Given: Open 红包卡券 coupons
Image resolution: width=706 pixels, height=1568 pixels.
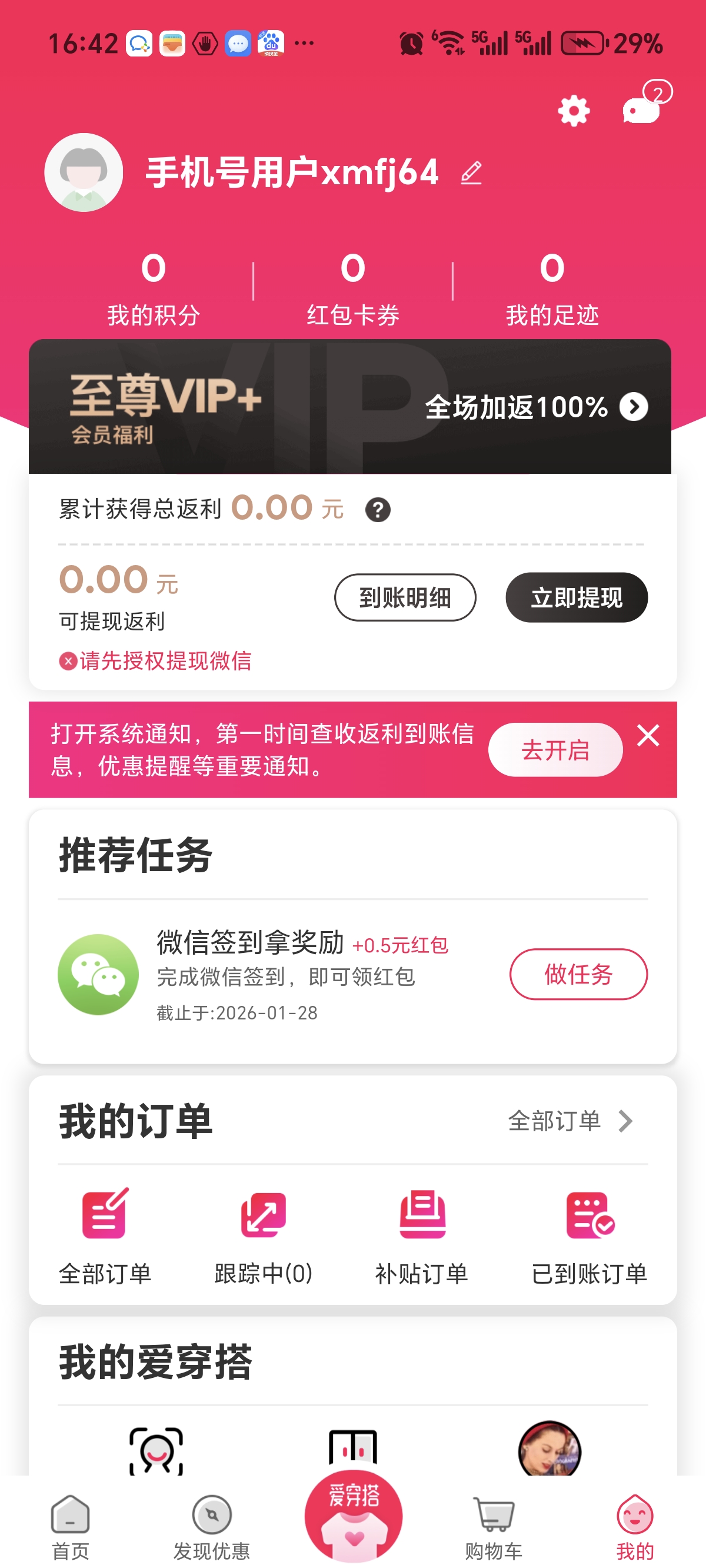Looking at the screenshot, I should 353,290.
